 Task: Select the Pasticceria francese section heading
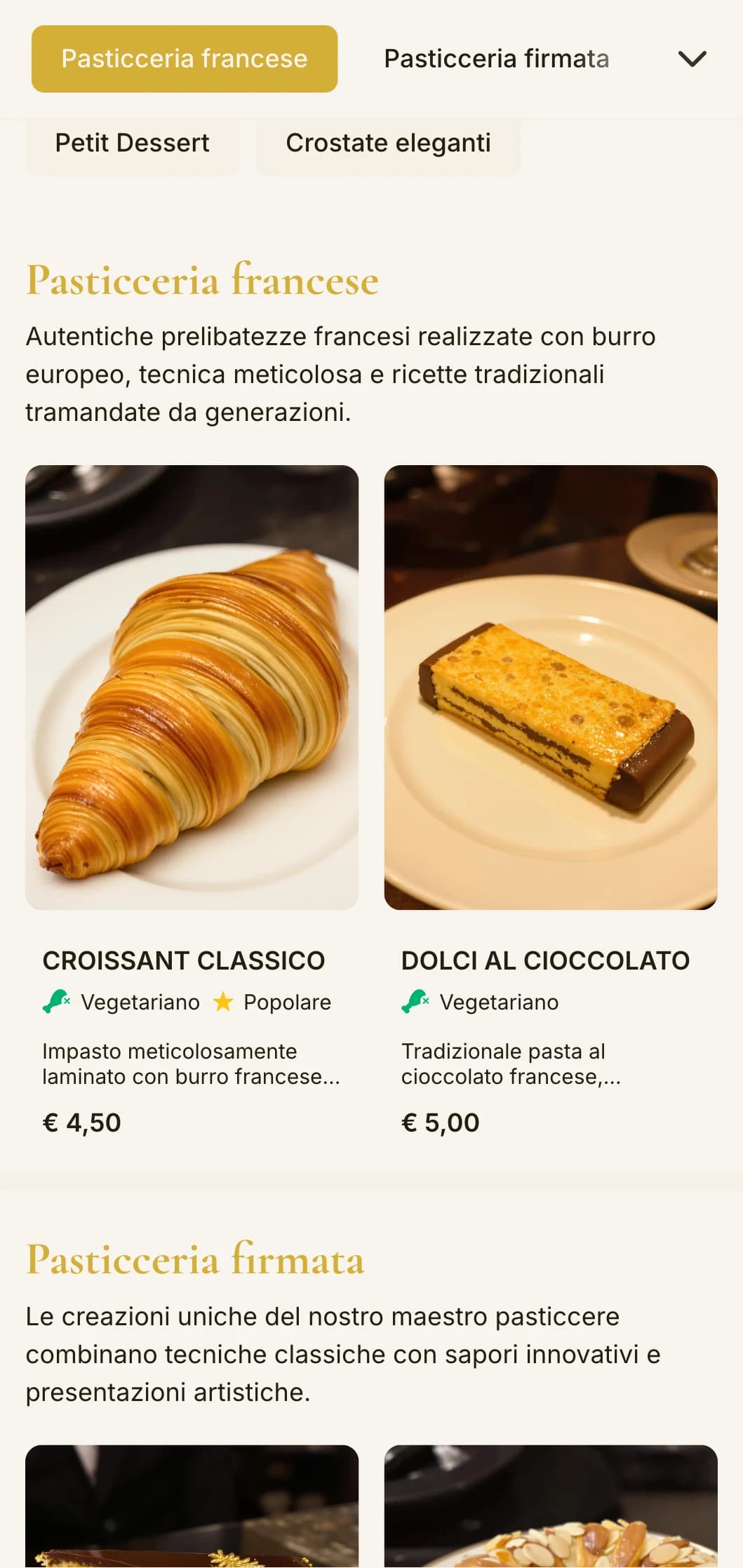(202, 280)
